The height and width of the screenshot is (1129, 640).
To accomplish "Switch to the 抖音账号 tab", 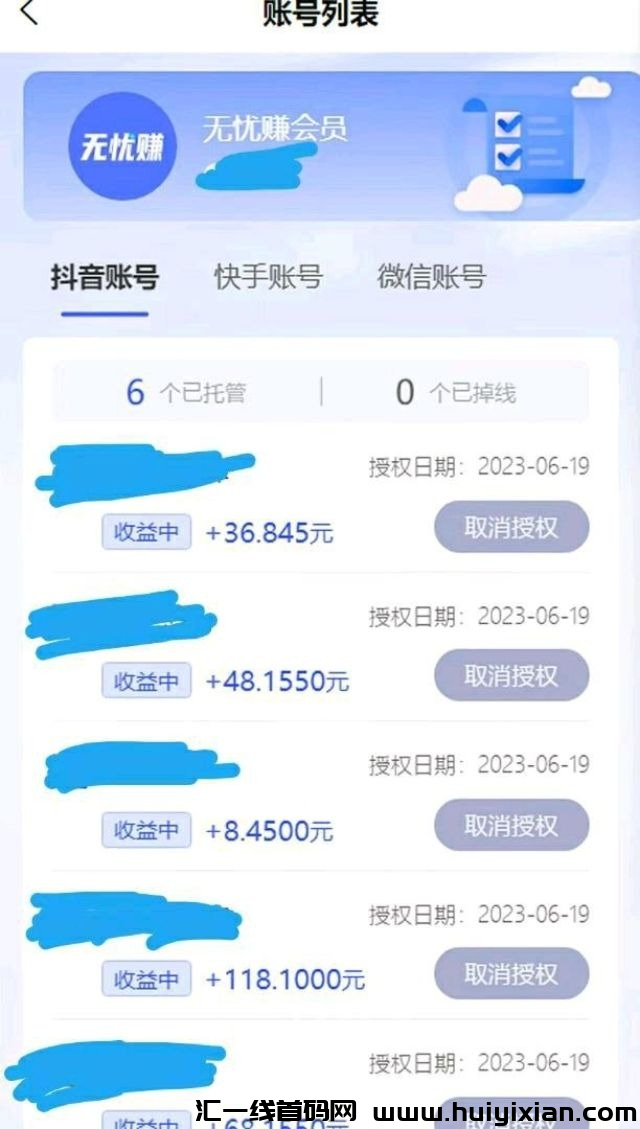I will tap(105, 277).
